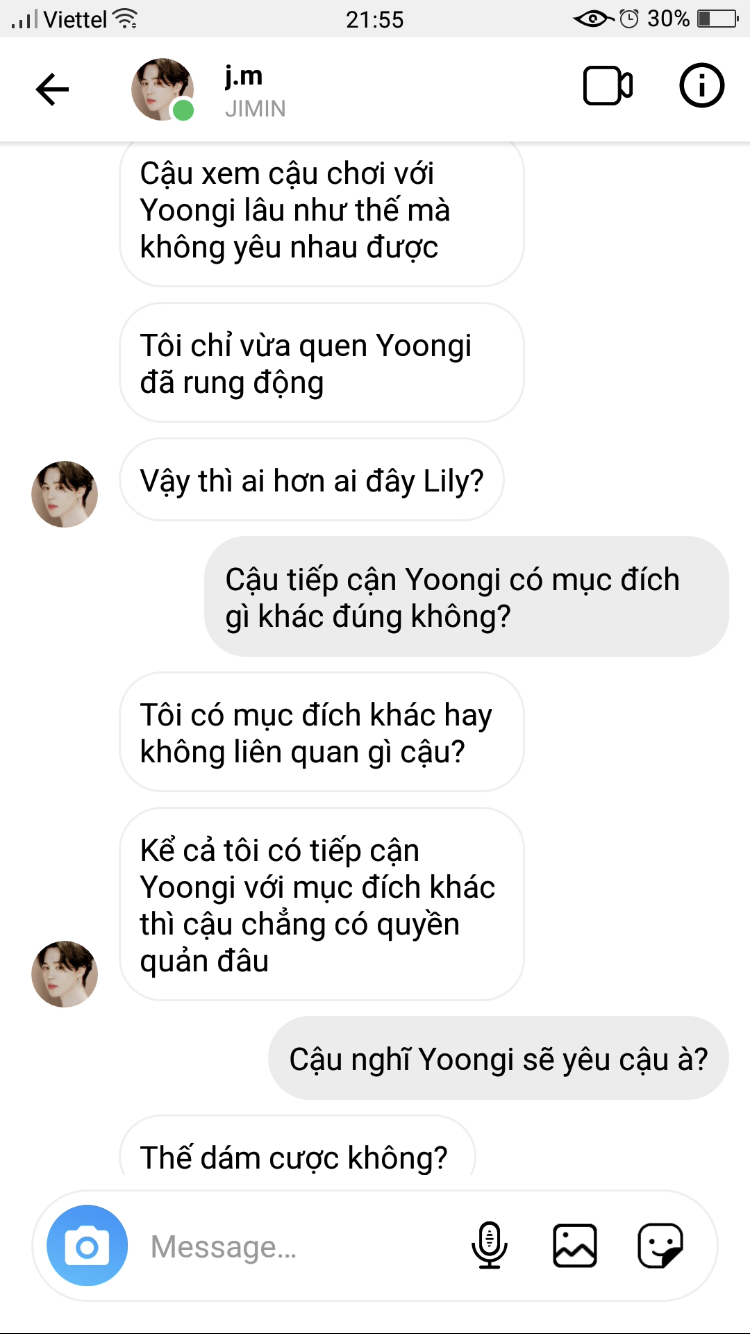Start a video call with j.m
750x1334 pixels.
pos(607,87)
